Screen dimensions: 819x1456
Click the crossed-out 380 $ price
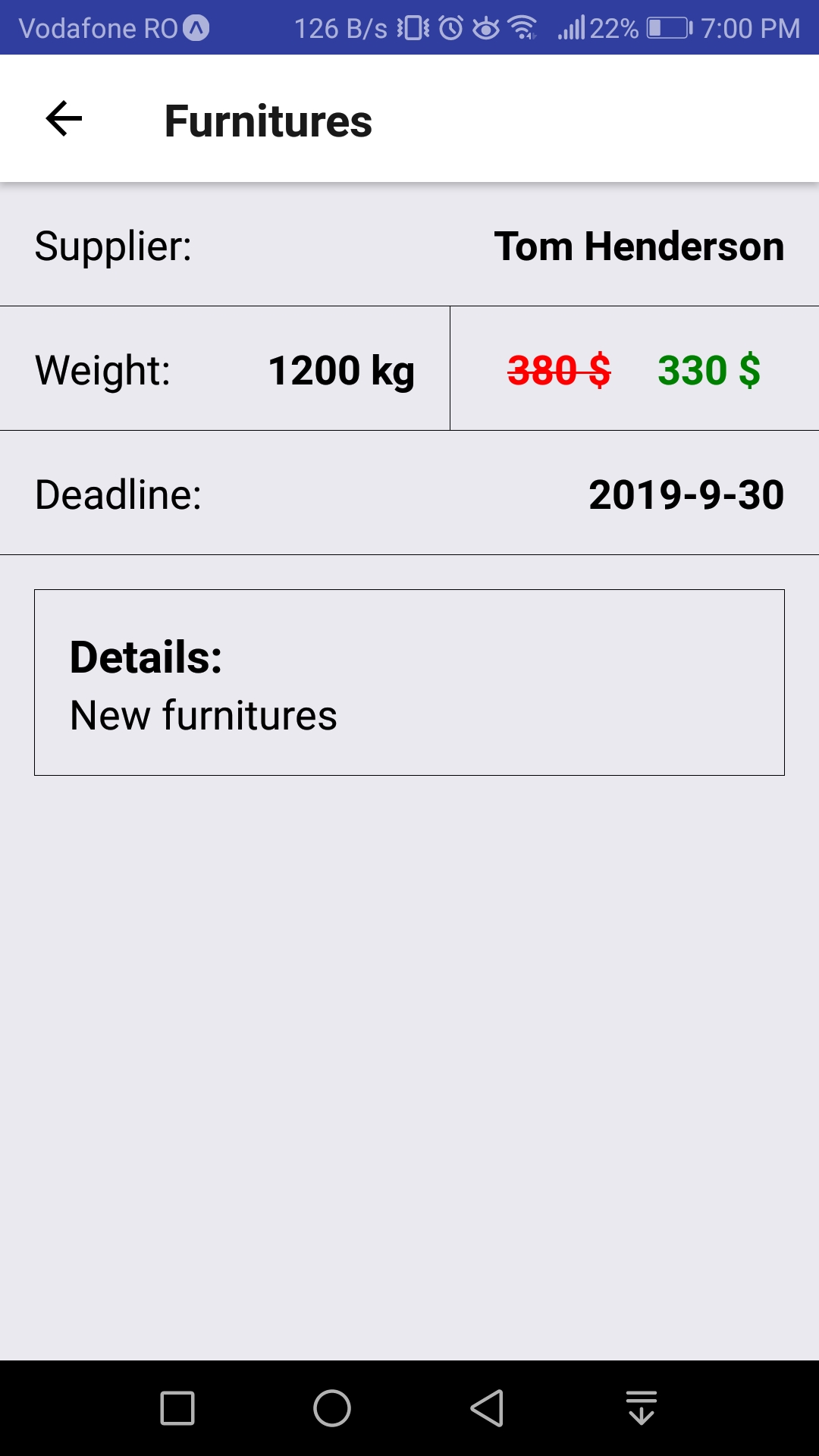(558, 371)
